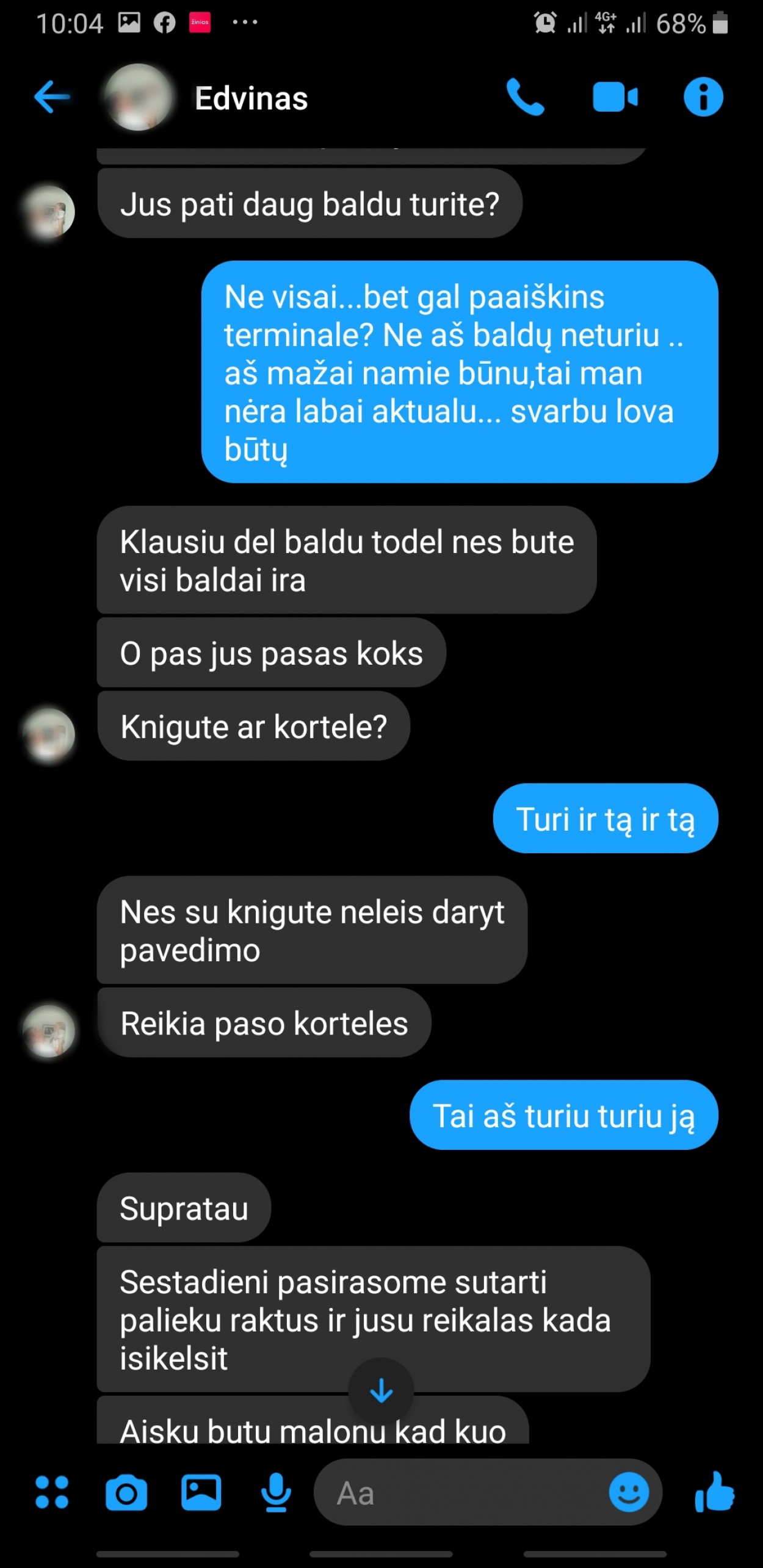Open conversation info for Edvinas
The image size is (763, 1568).
click(703, 97)
